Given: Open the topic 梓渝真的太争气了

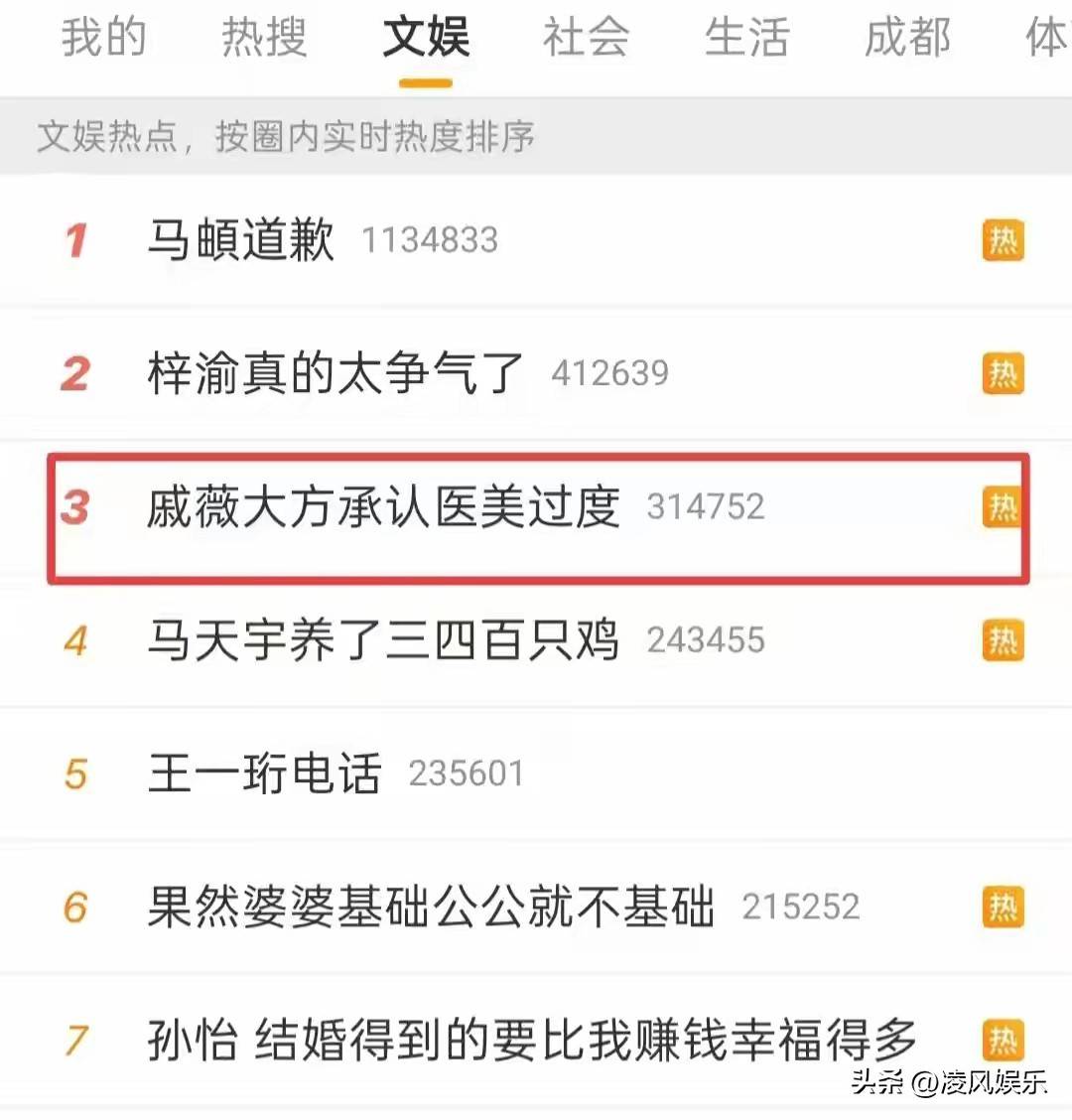Looking at the screenshot, I should point(335,373).
